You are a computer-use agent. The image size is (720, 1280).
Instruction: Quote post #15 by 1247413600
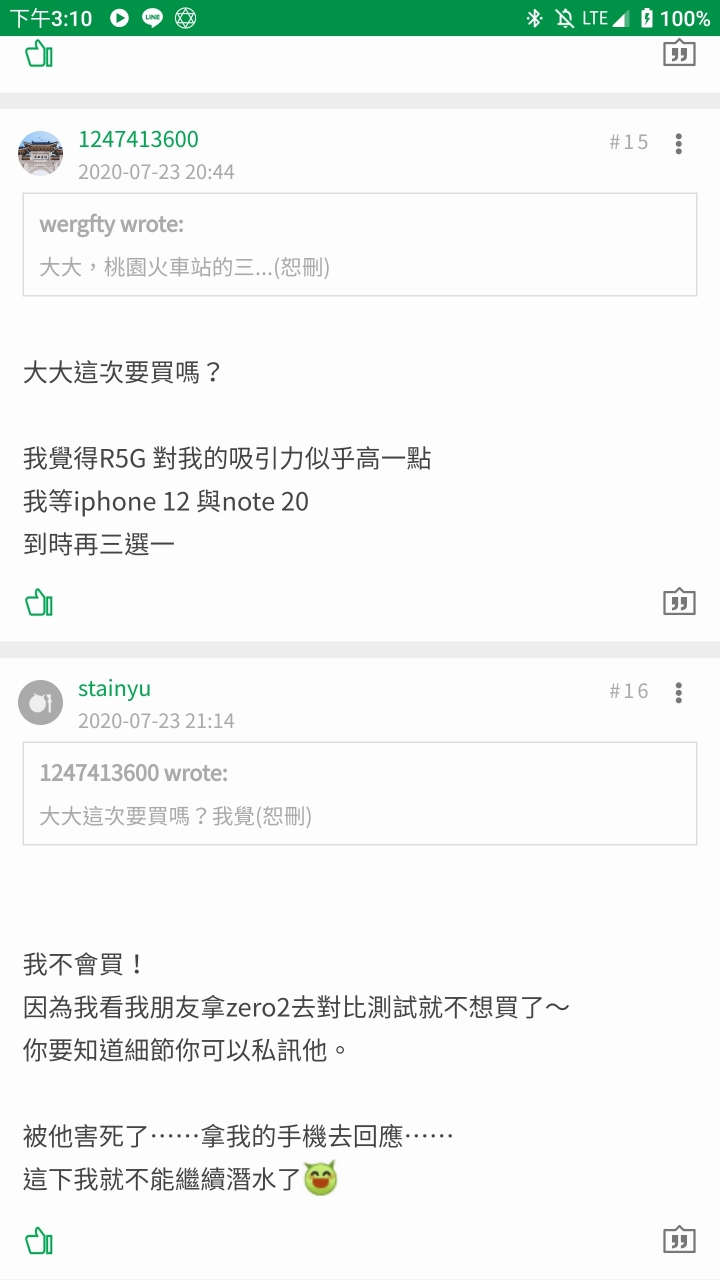(x=679, y=602)
